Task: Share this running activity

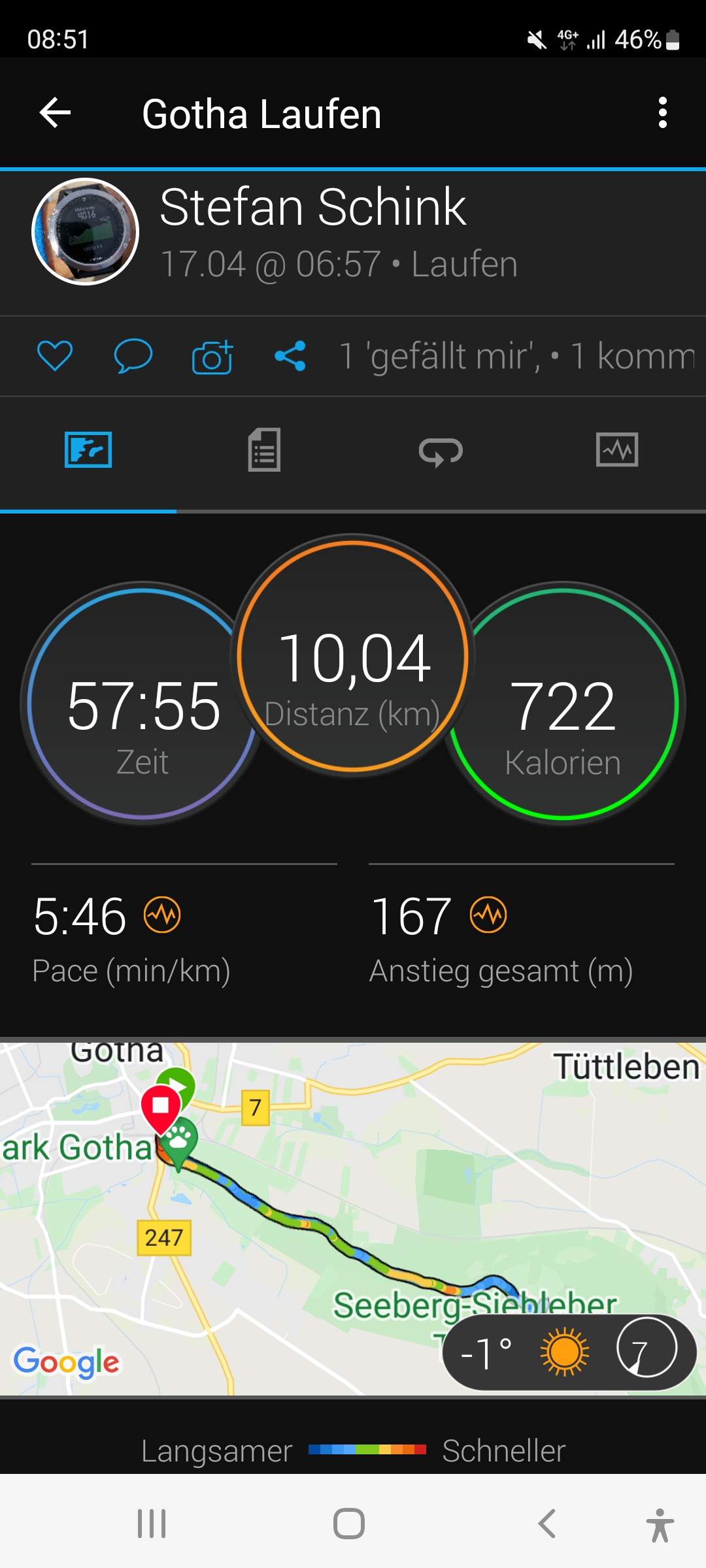Action: click(x=290, y=357)
